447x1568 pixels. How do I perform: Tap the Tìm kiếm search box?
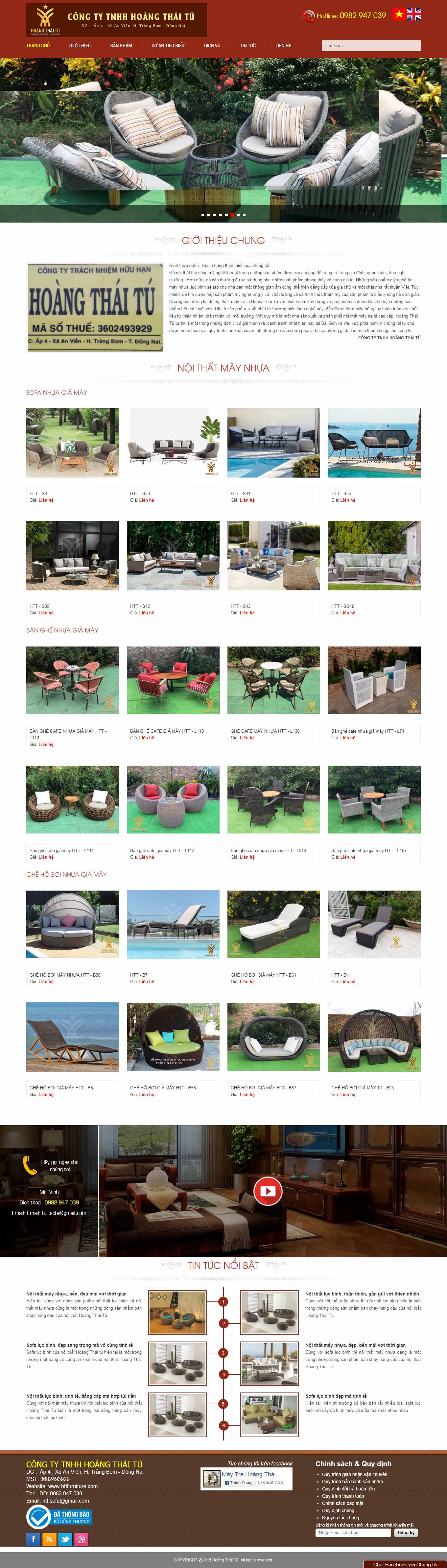[x=370, y=46]
